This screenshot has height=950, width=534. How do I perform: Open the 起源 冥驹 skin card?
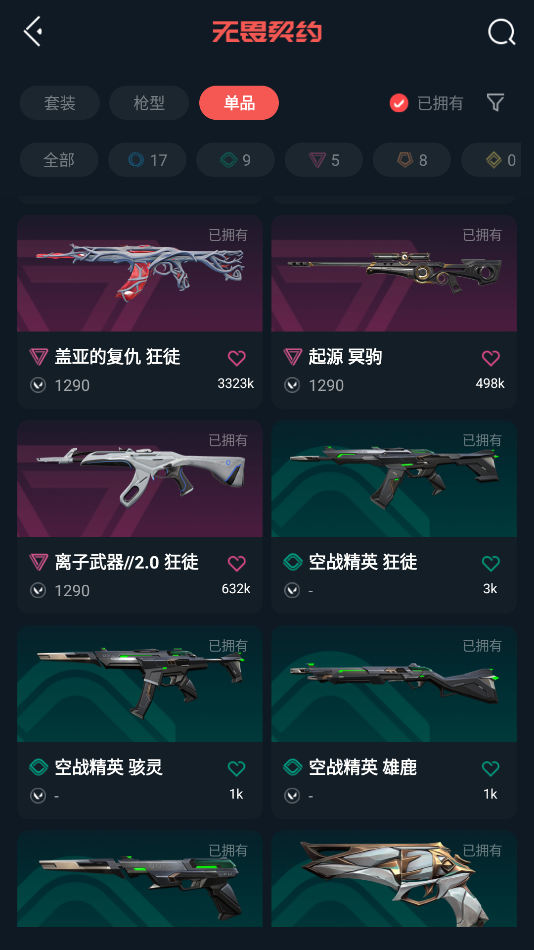tap(394, 311)
